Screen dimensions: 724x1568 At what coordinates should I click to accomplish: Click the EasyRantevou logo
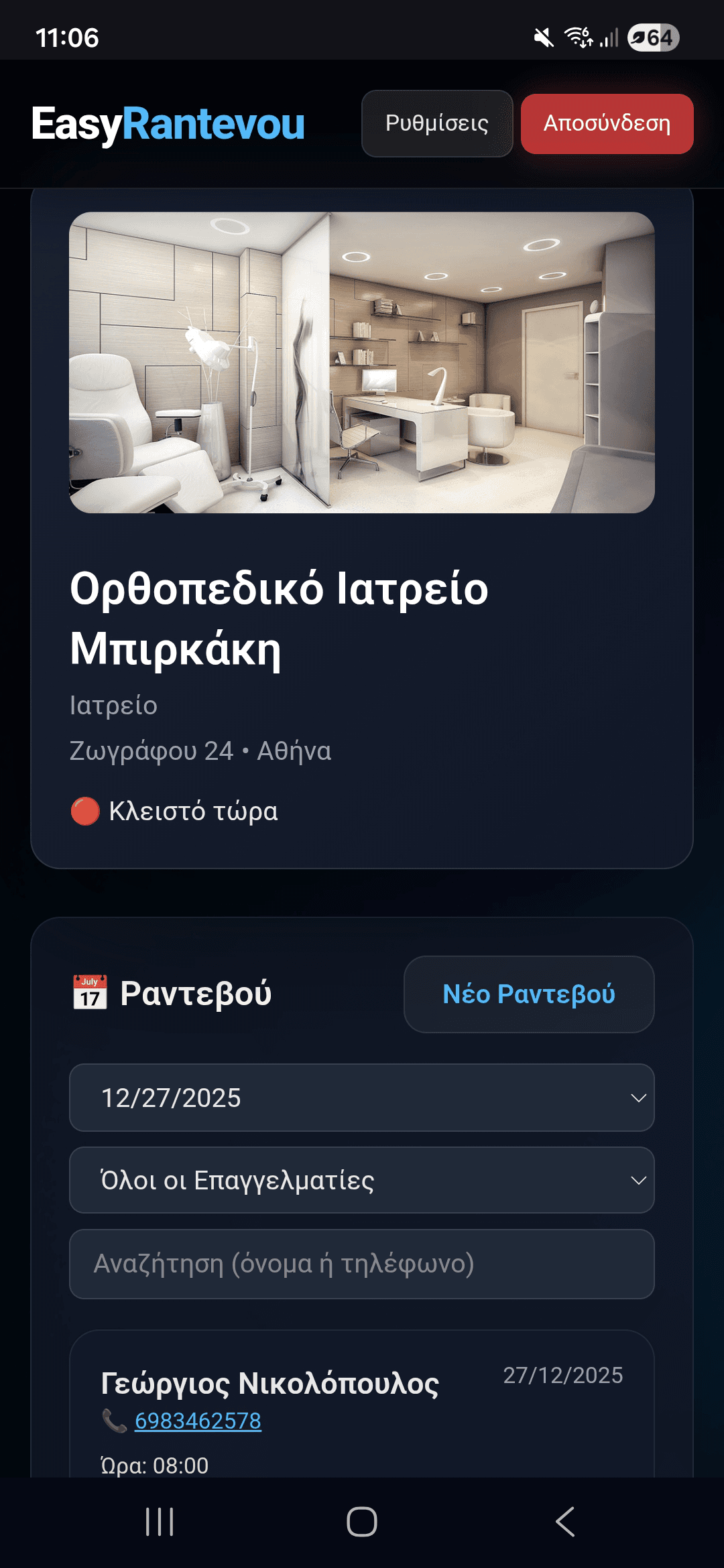[169, 125]
